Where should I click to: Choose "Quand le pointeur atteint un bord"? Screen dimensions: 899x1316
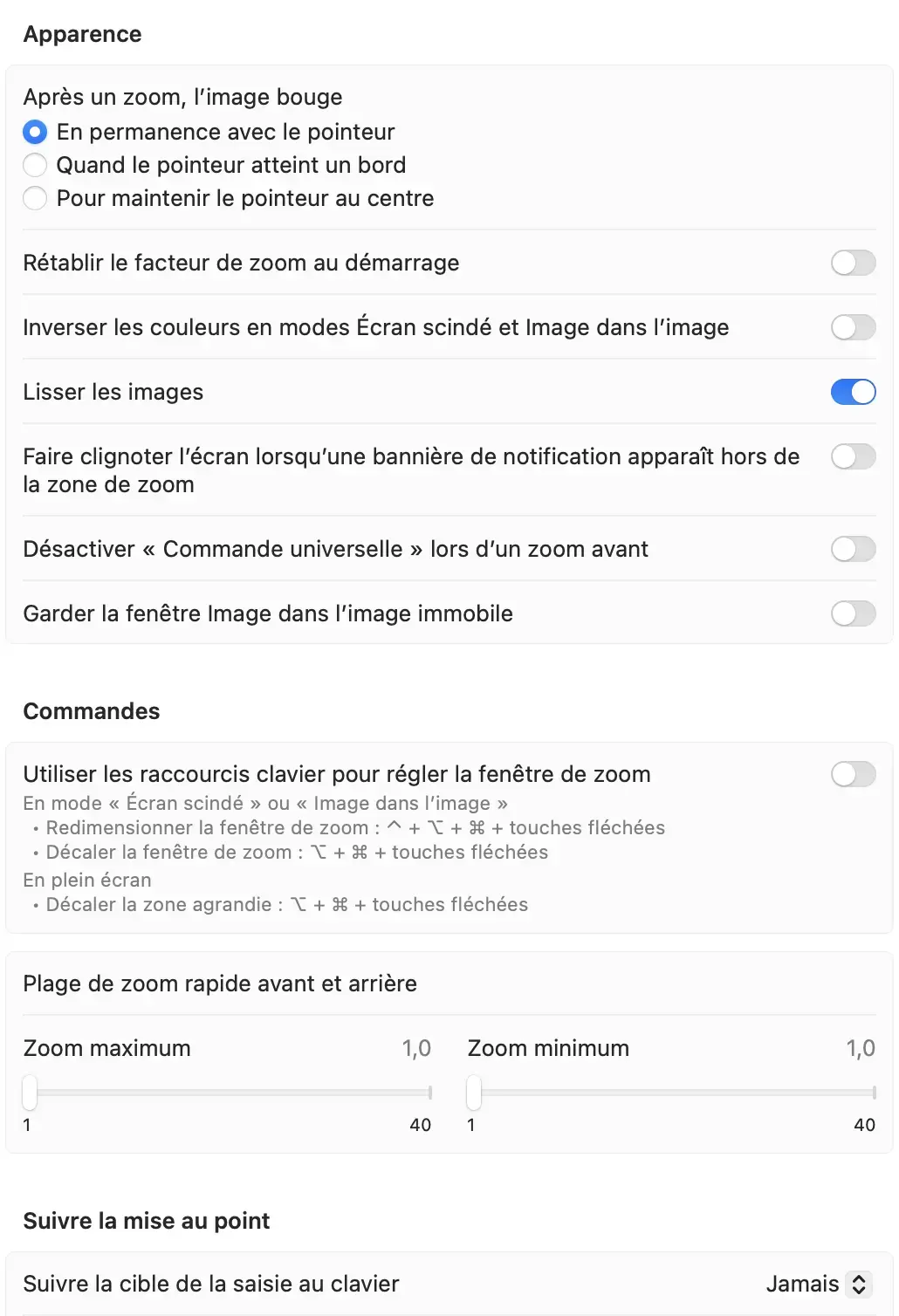(x=35, y=165)
